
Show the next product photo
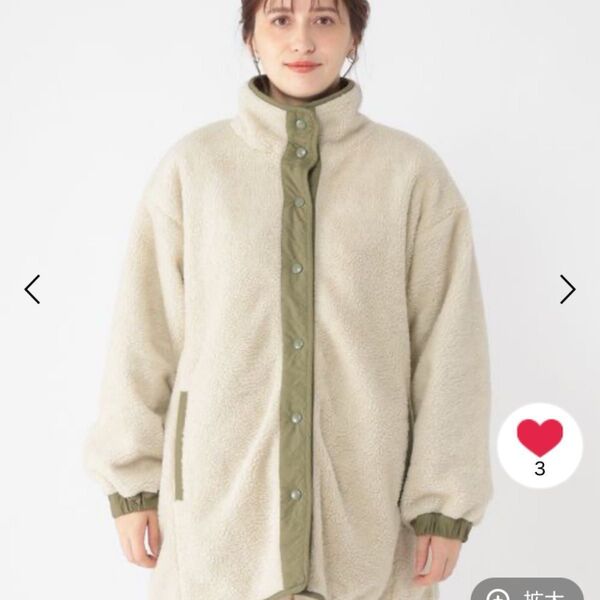pyautogui.click(x=567, y=290)
